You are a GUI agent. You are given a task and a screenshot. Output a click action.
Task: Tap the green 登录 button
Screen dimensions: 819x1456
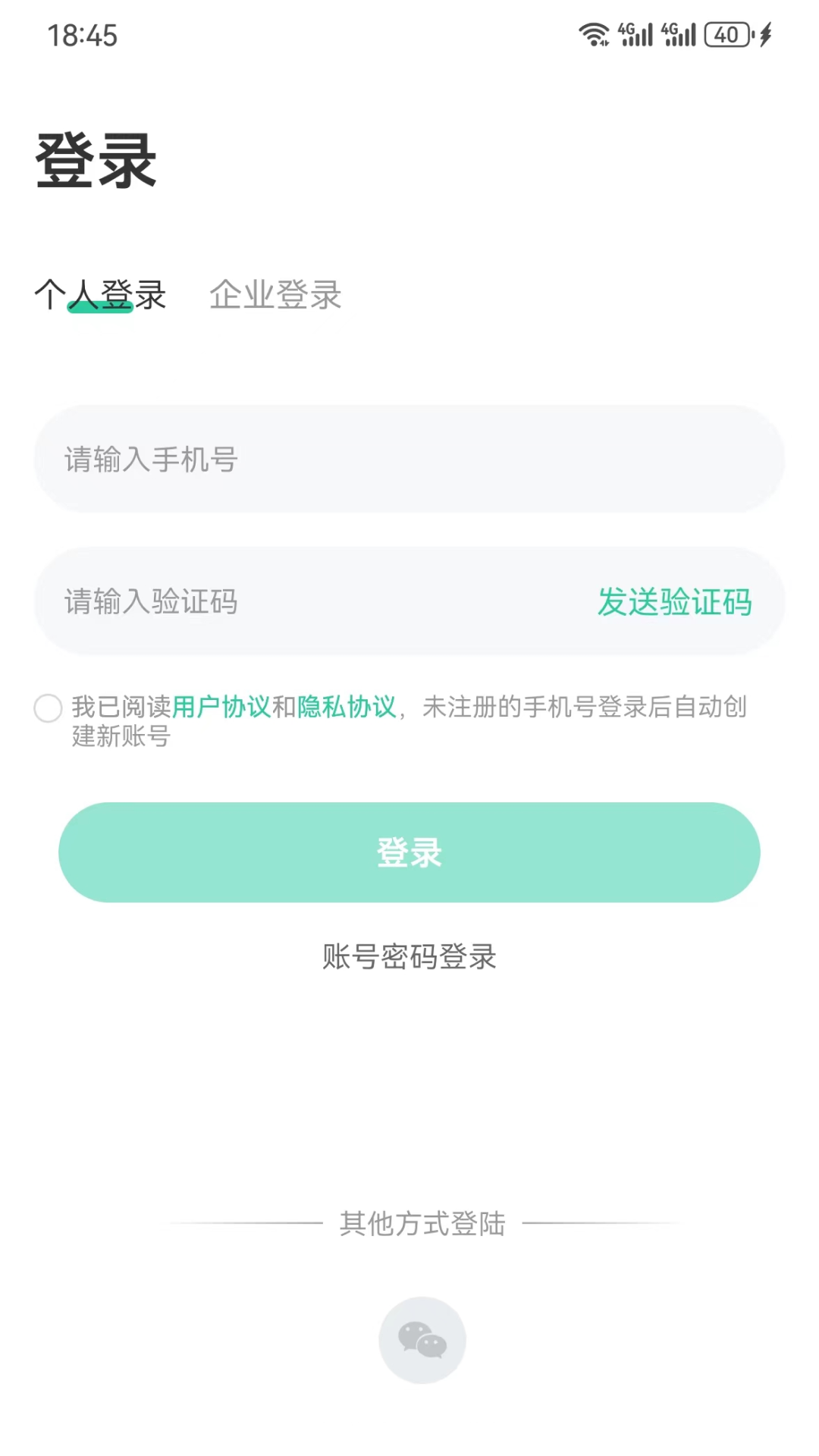click(x=409, y=852)
